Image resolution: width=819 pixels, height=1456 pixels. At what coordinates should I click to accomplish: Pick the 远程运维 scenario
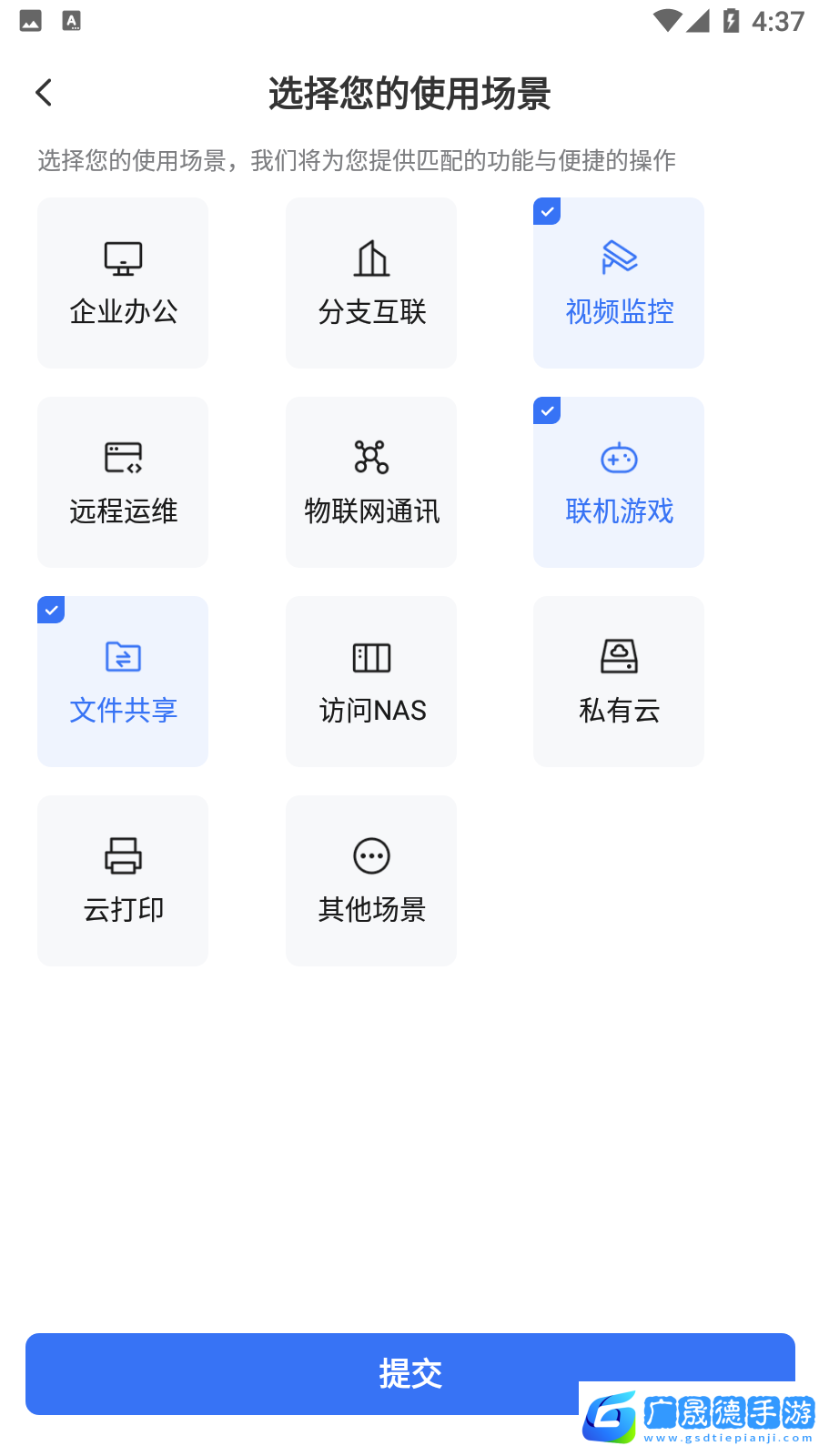coord(123,482)
